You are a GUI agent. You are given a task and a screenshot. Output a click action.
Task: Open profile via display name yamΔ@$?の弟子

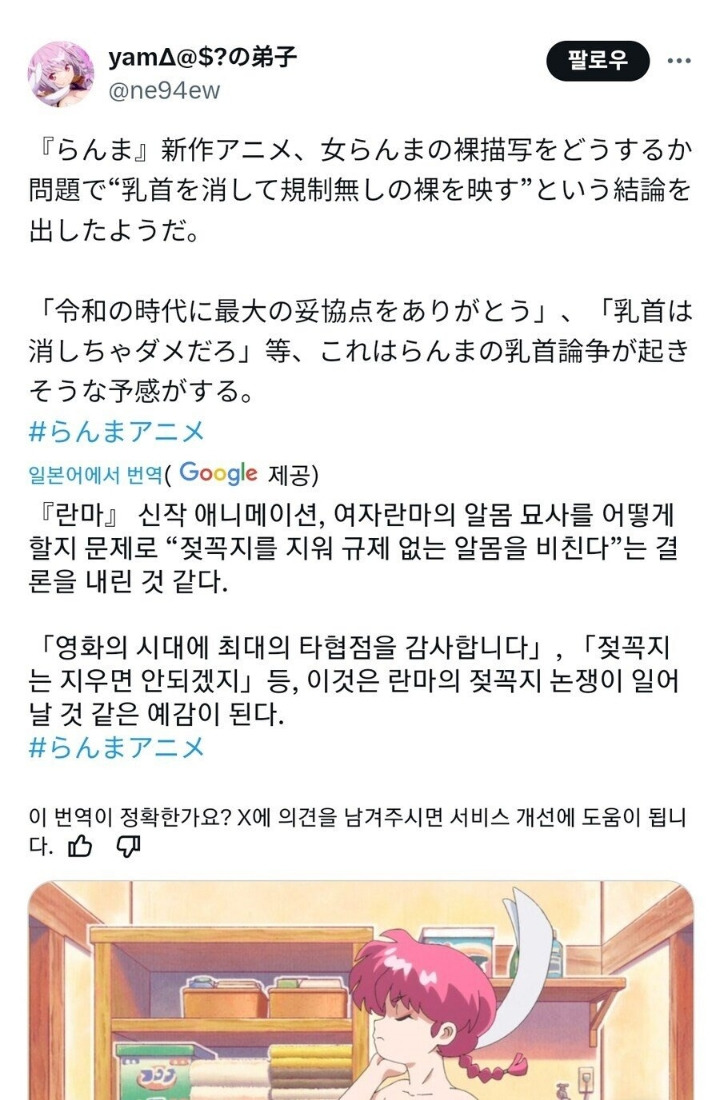pos(201,58)
